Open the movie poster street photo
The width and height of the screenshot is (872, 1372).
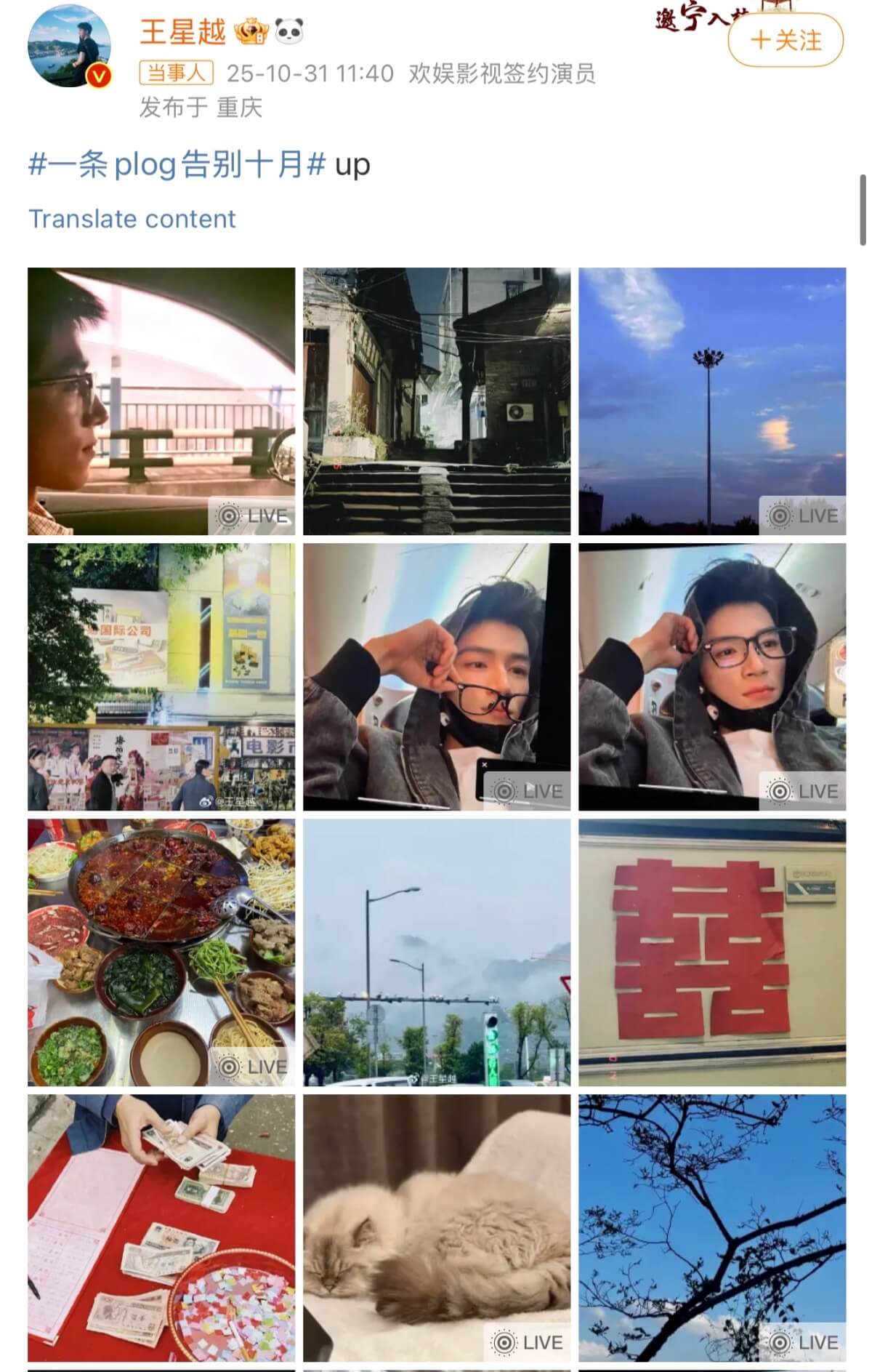pos(161,676)
